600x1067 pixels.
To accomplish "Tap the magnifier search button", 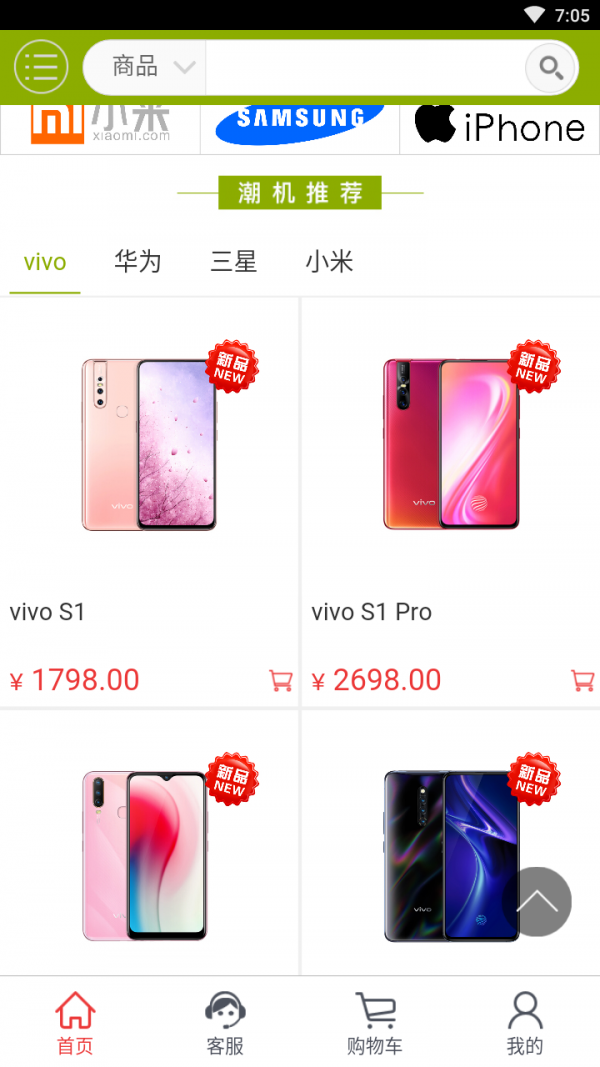I will tap(551, 68).
